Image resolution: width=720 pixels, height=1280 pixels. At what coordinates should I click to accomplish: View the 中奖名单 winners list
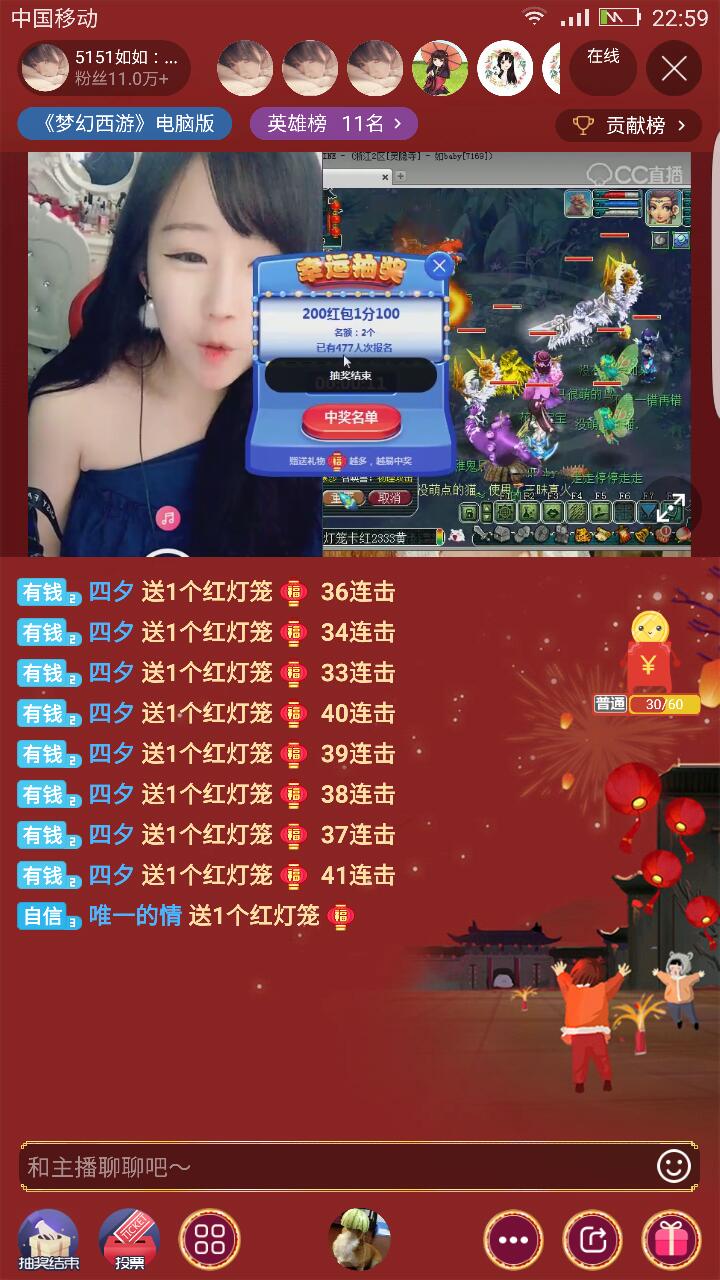coord(350,417)
